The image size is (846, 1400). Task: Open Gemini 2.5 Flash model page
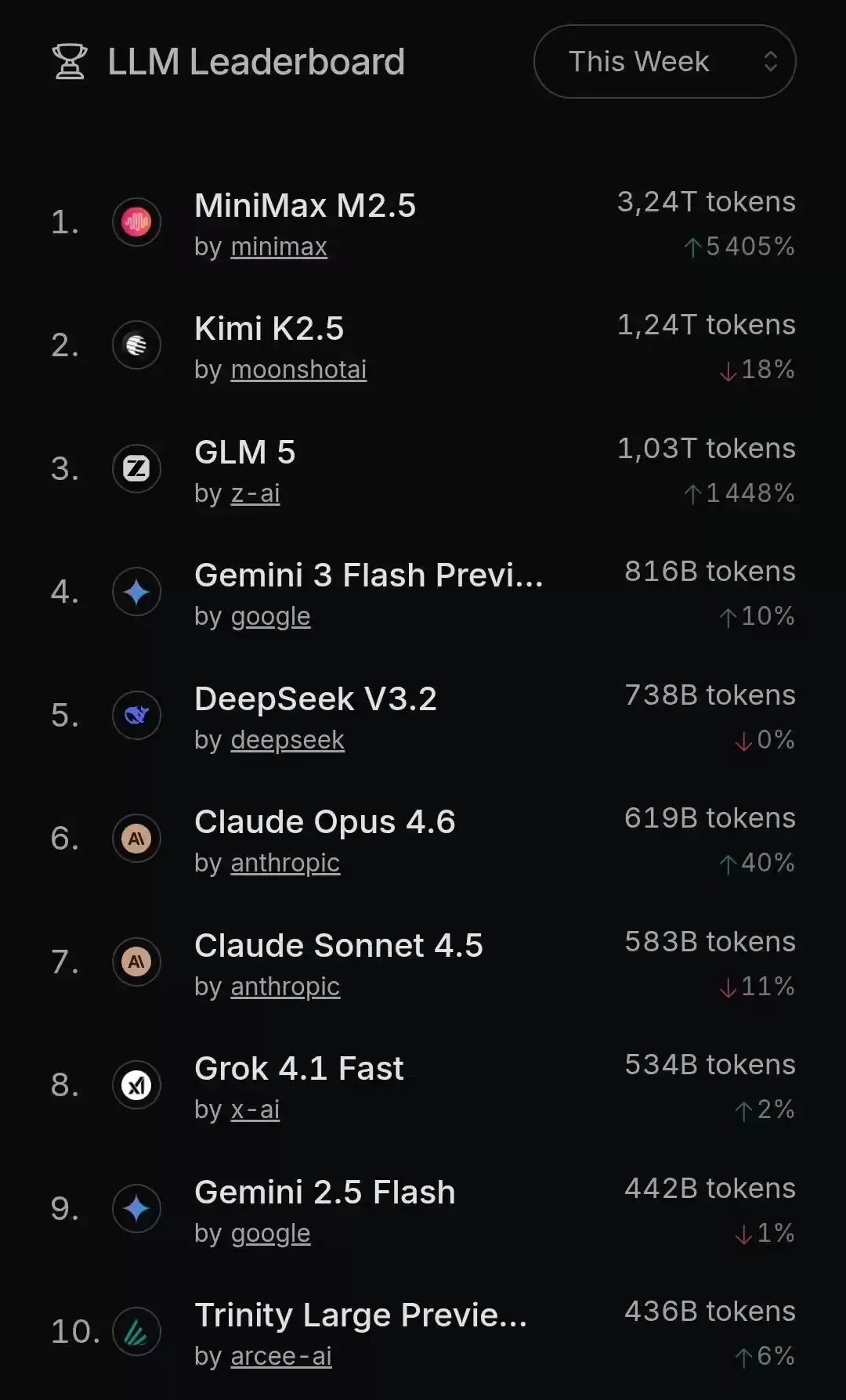[324, 1193]
